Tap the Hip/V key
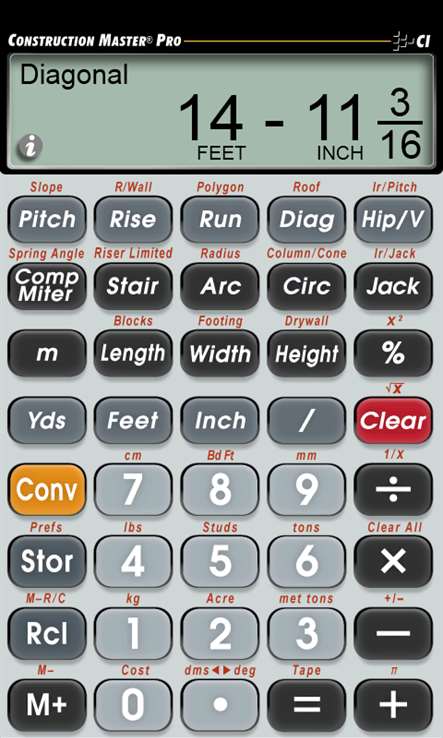Viewport: 443px width, 738px height. pyautogui.click(x=393, y=219)
